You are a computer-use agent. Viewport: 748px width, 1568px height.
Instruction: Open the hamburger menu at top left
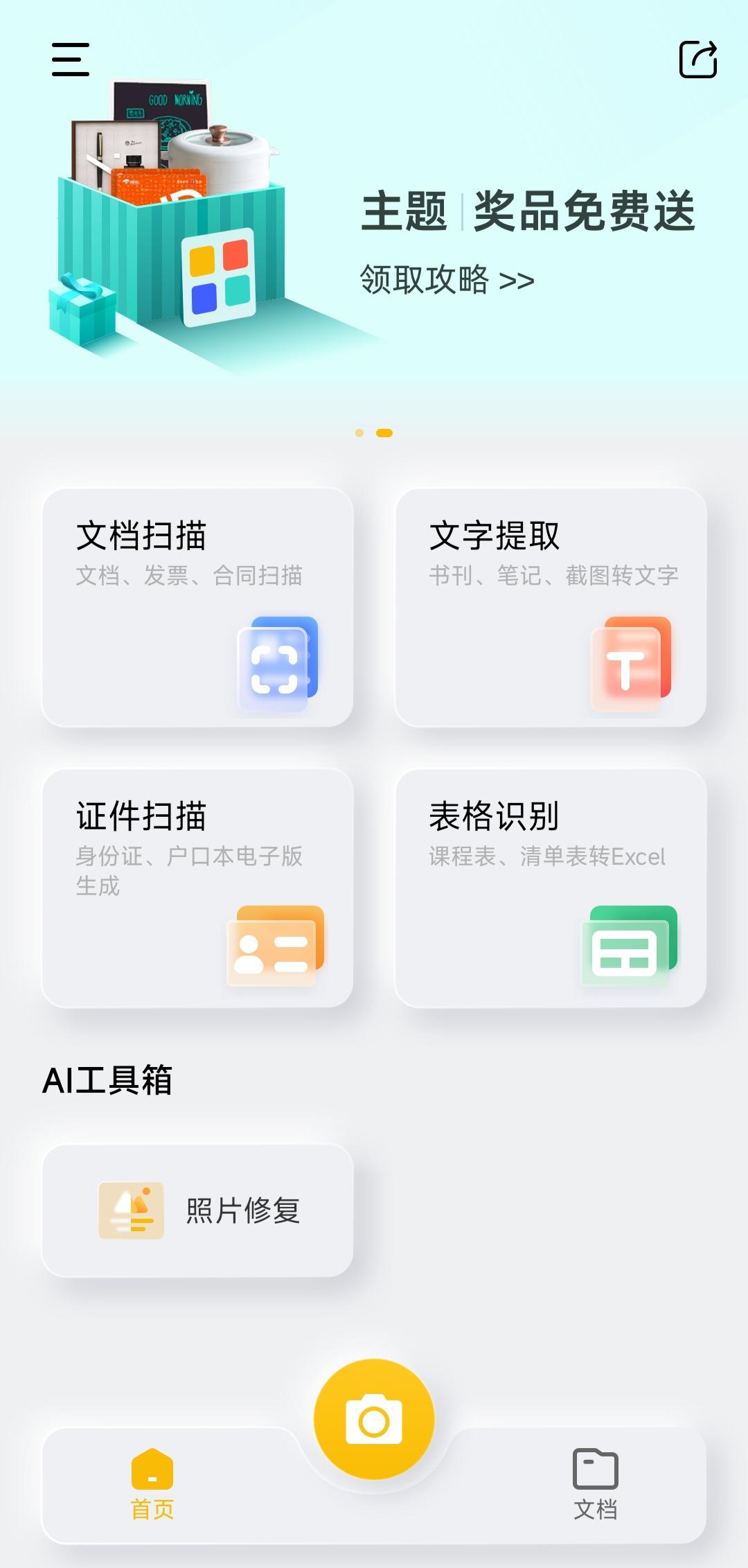point(71,61)
